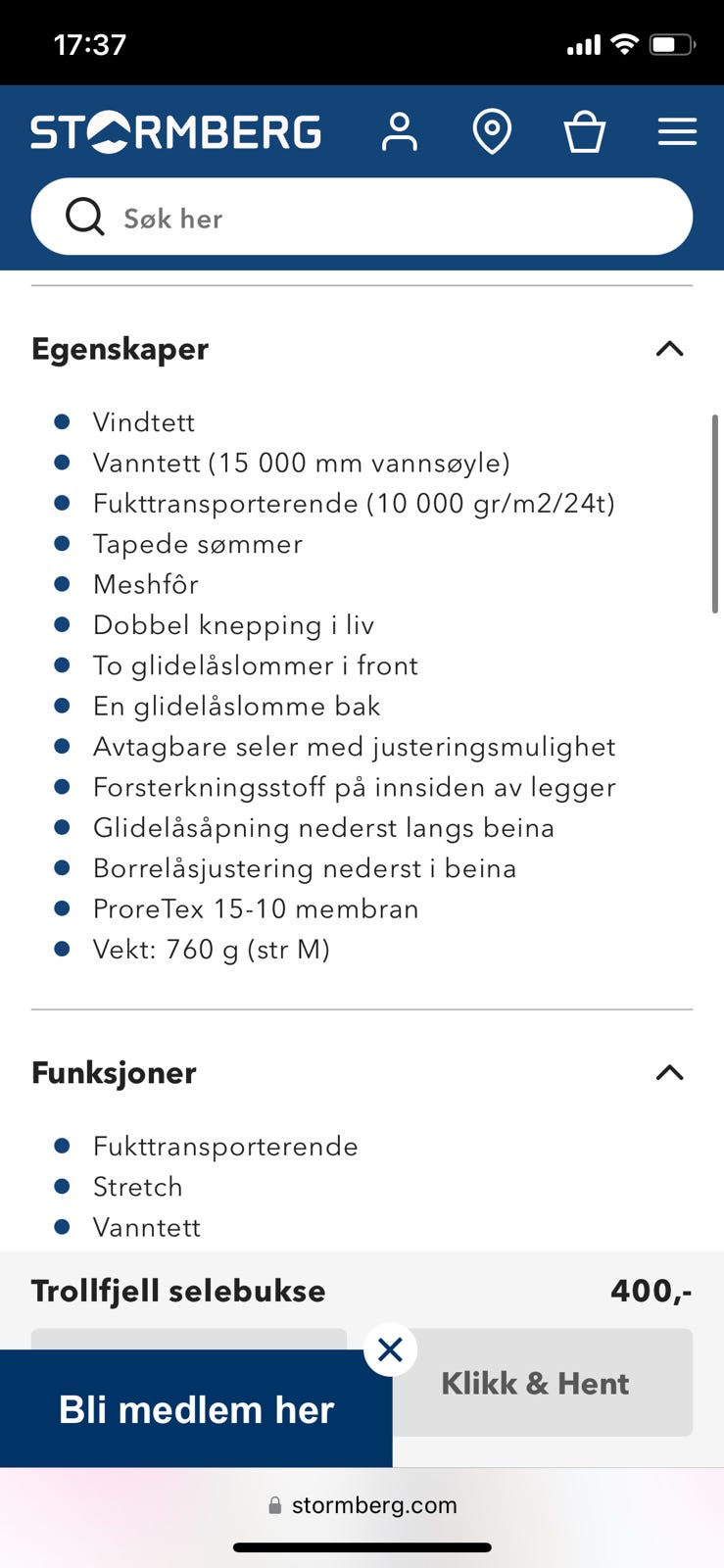This screenshot has height=1568, width=724.
Task: Click the padlock icon beside stormberg.com
Action: [273, 1505]
